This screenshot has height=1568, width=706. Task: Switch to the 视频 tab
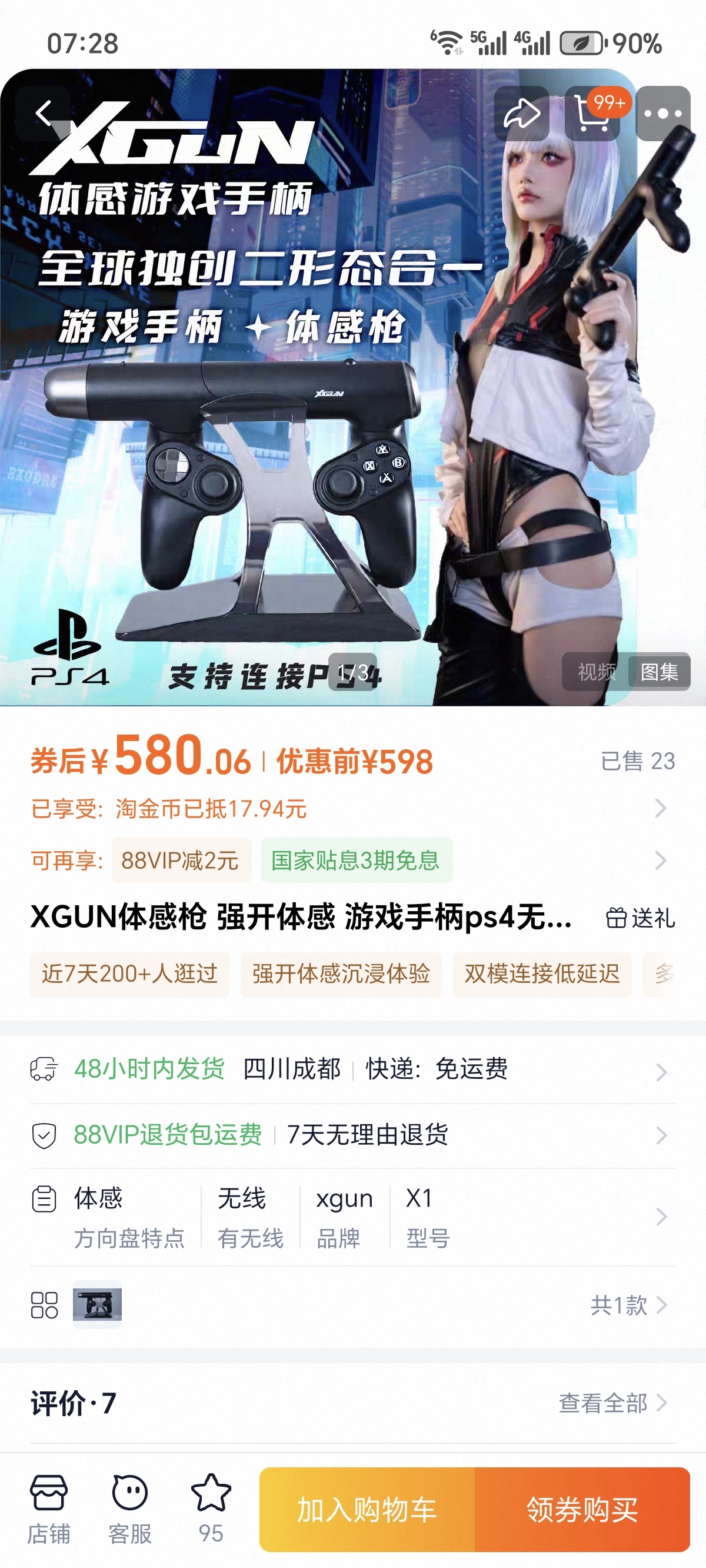(x=596, y=672)
